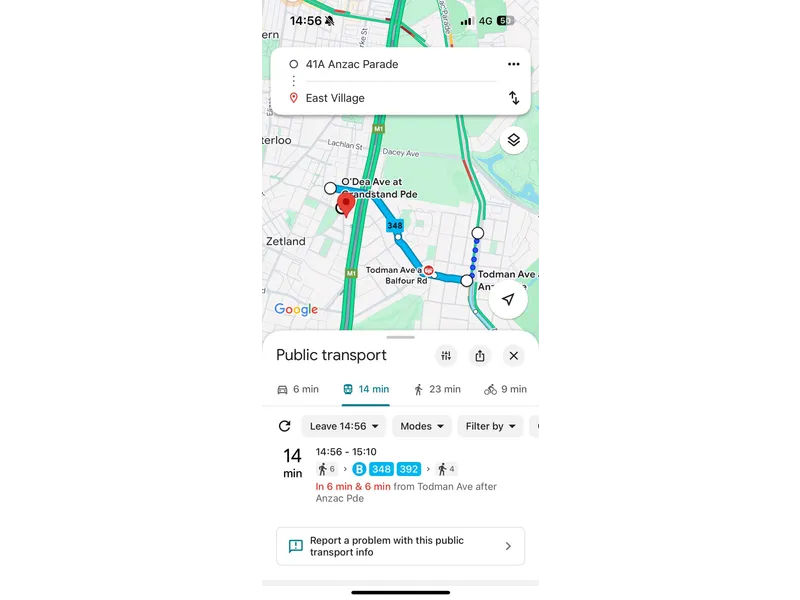
Task: Close the public transport panel
Action: [x=513, y=355]
